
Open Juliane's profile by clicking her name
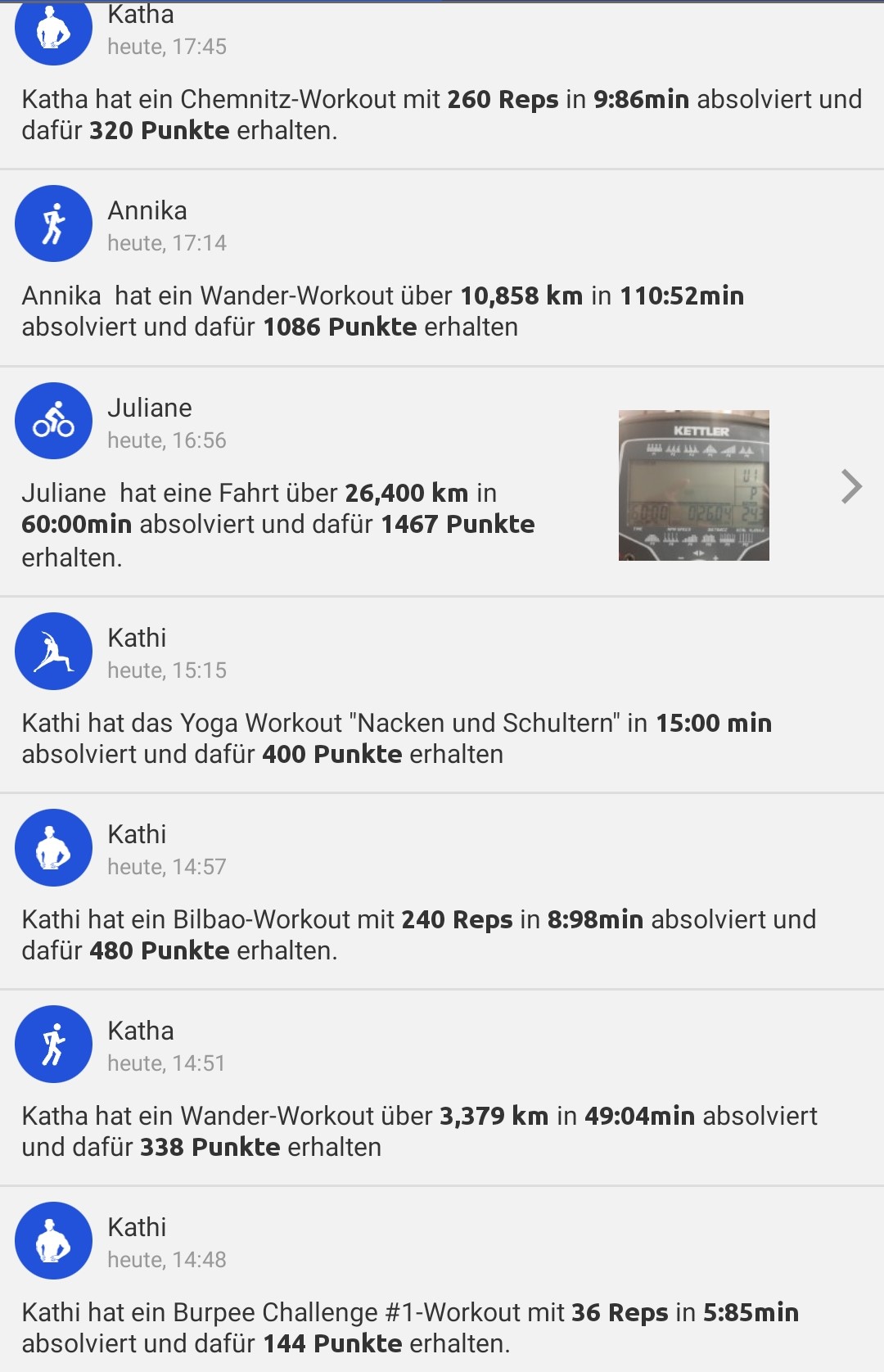tap(151, 408)
